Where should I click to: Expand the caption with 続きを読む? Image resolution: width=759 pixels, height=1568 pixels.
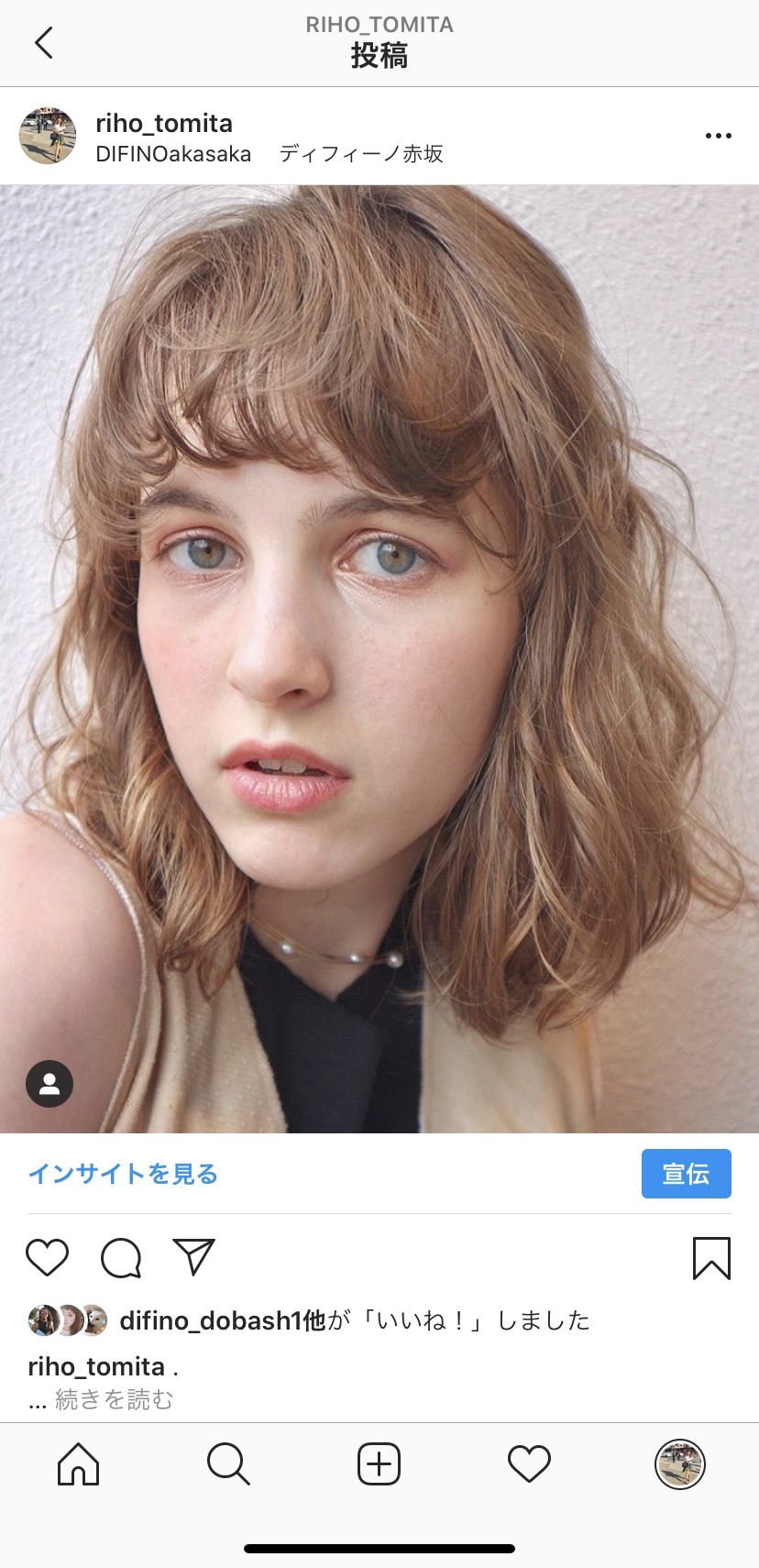pyautogui.click(x=114, y=1399)
